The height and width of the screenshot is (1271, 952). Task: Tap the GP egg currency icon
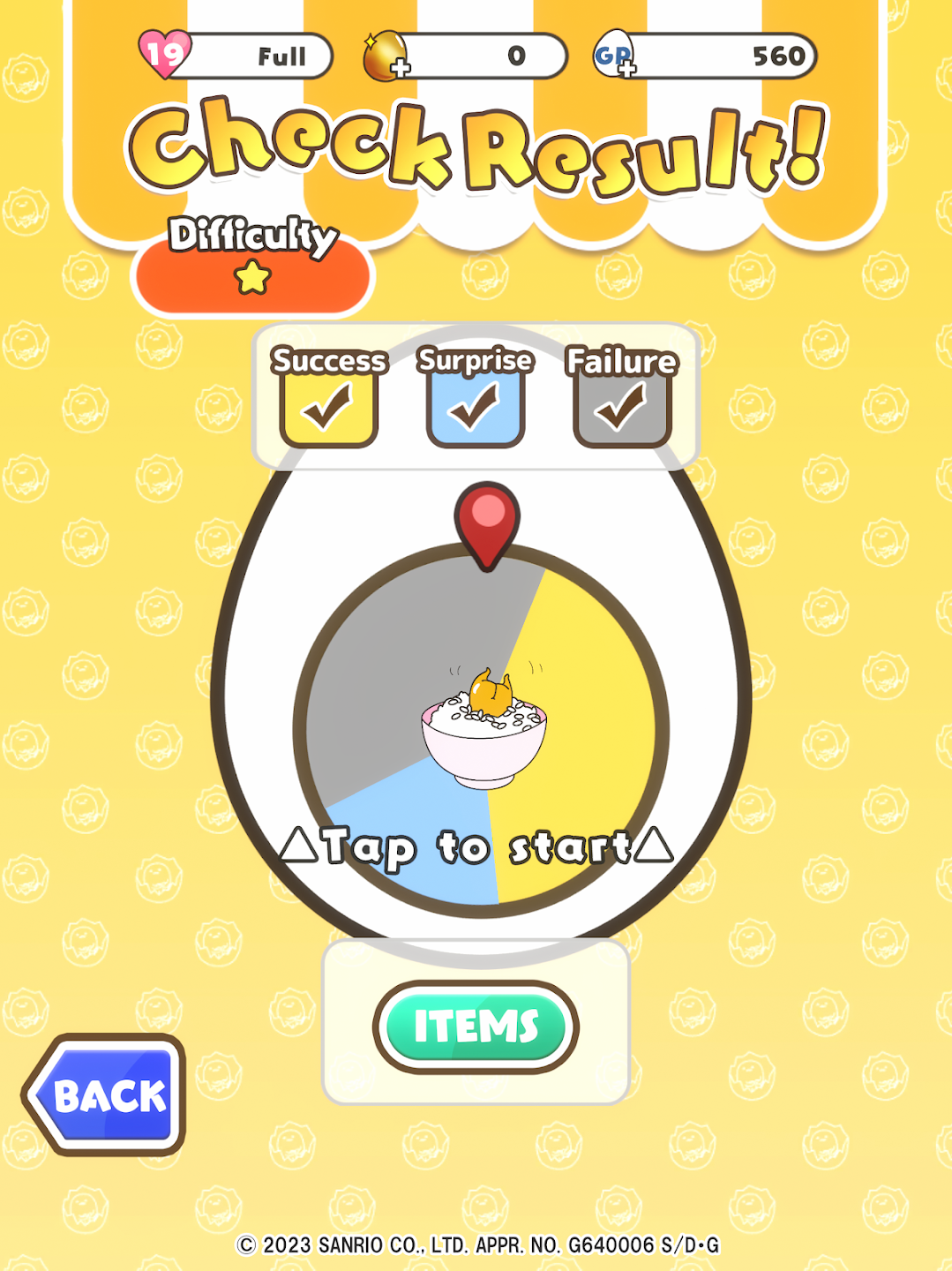pyautogui.click(x=612, y=55)
